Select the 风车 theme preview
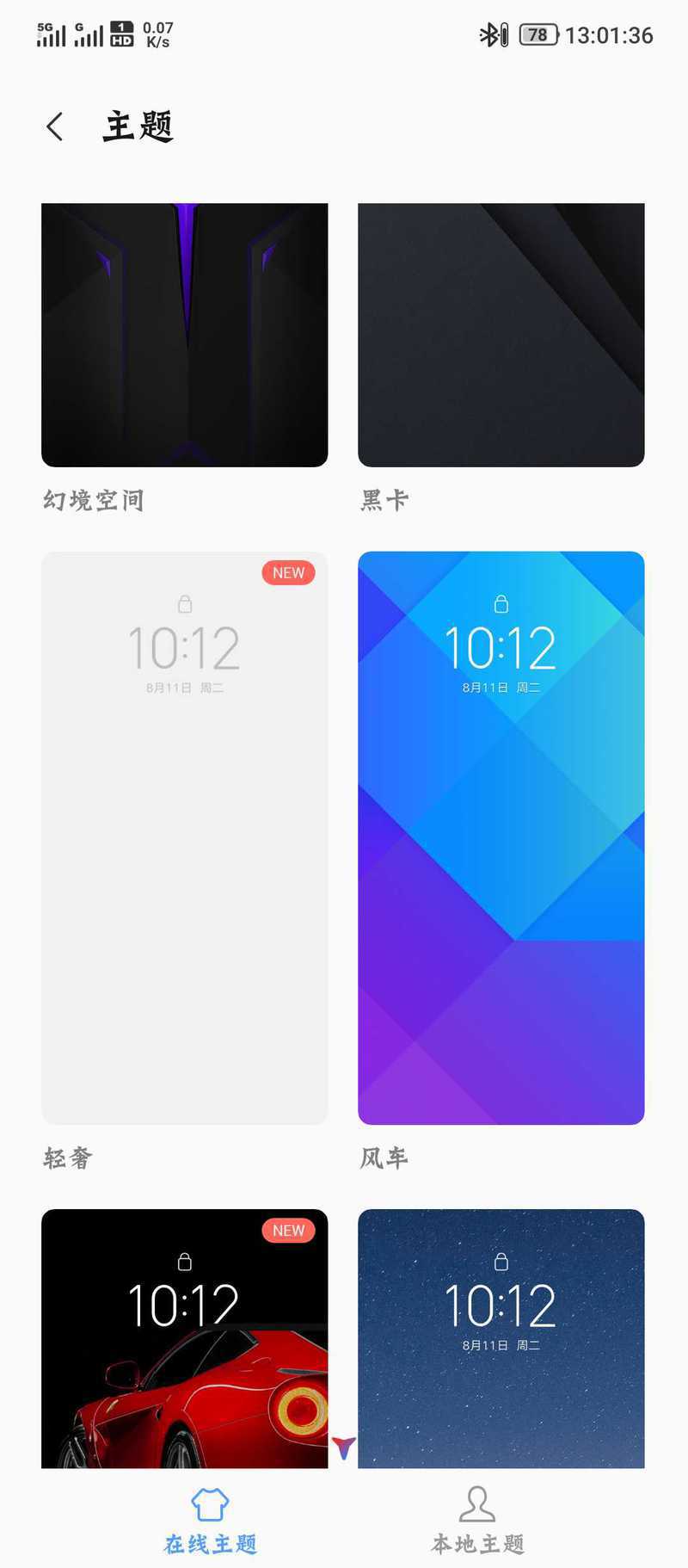The image size is (688, 1568). (x=501, y=837)
